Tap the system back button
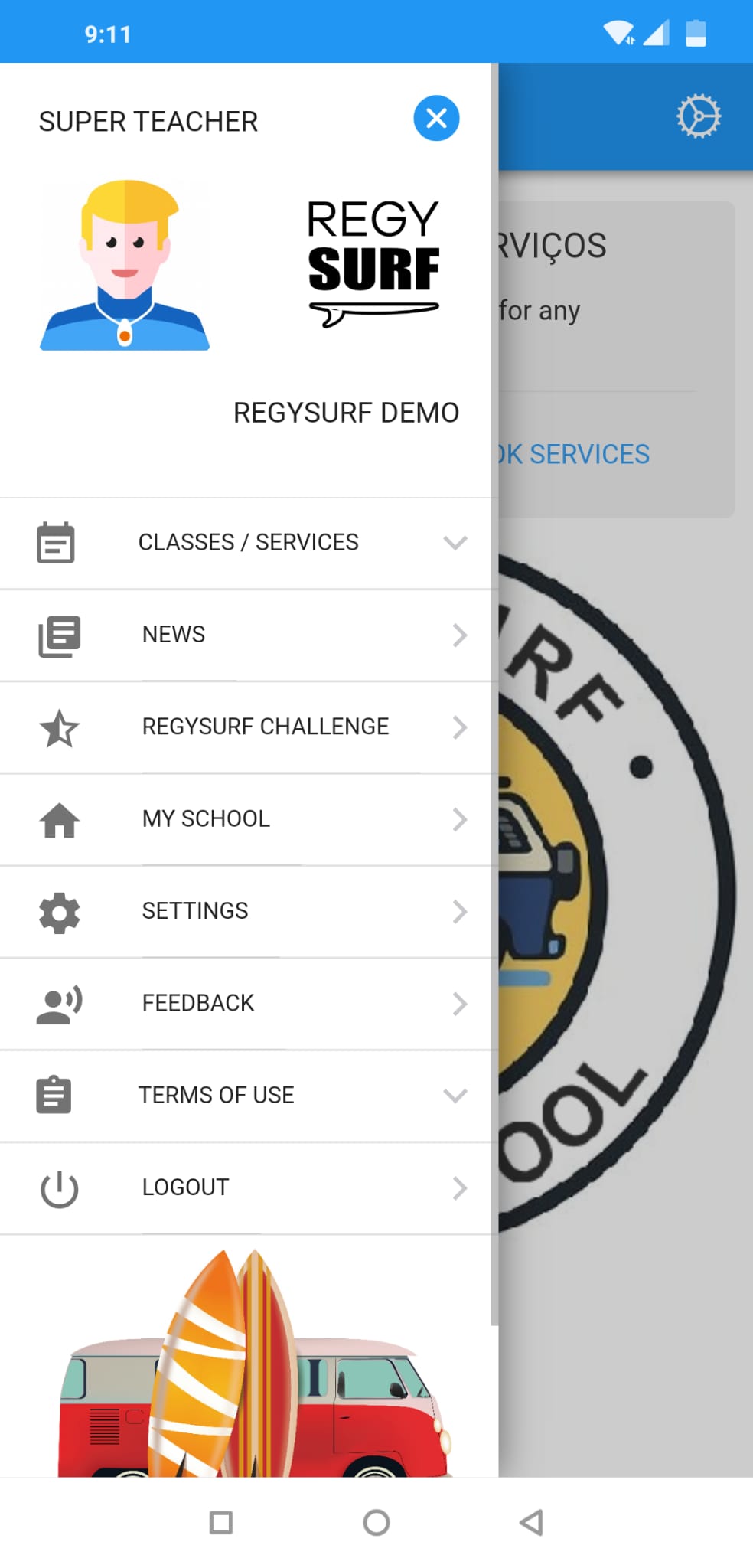This screenshot has height=1568, width=753. pos(531,1522)
